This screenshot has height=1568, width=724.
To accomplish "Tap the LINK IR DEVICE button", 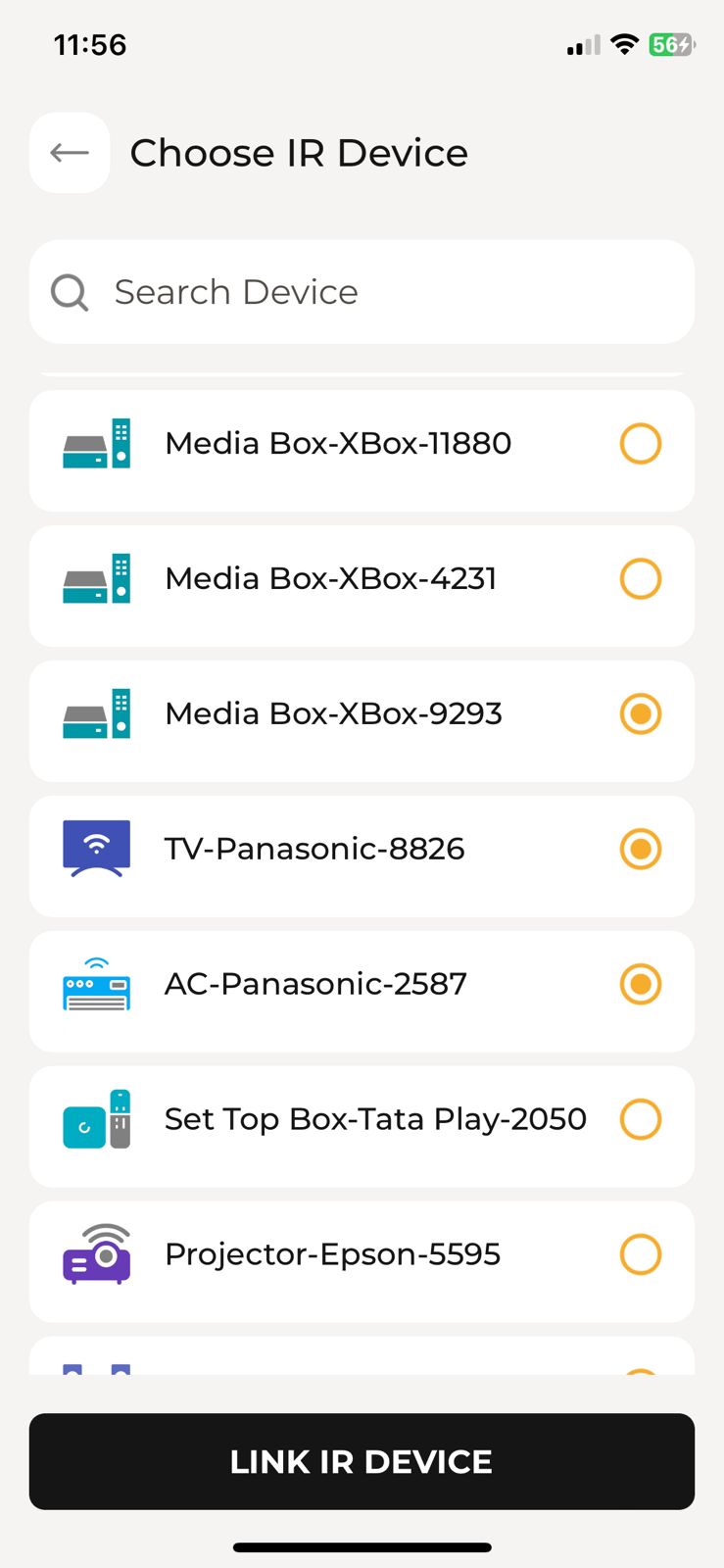I will coord(362,1461).
